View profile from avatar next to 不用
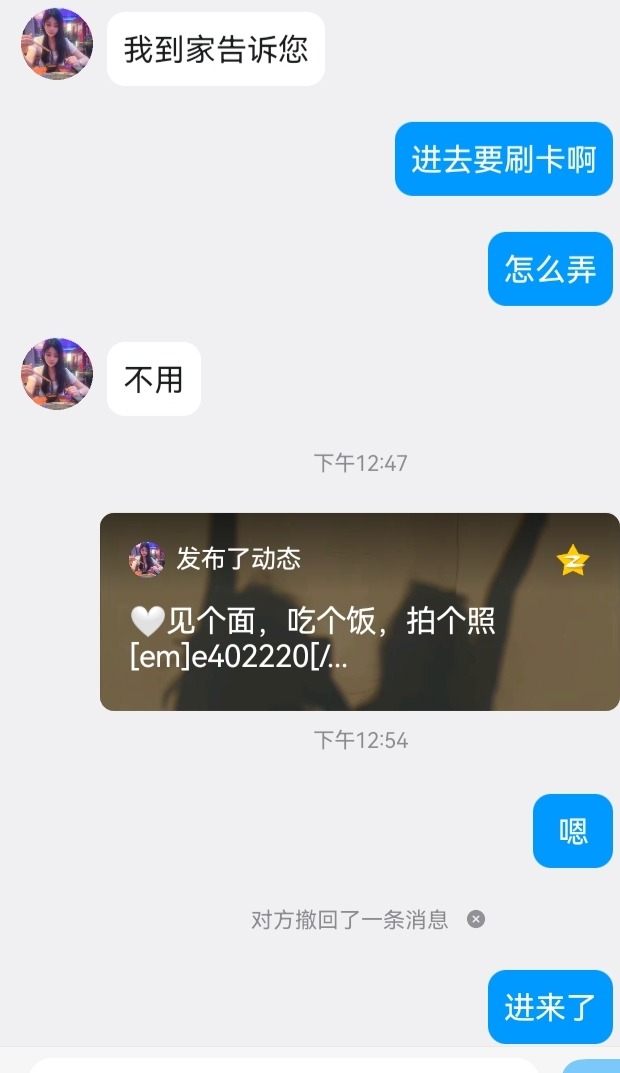620x1073 pixels. pyautogui.click(x=57, y=374)
